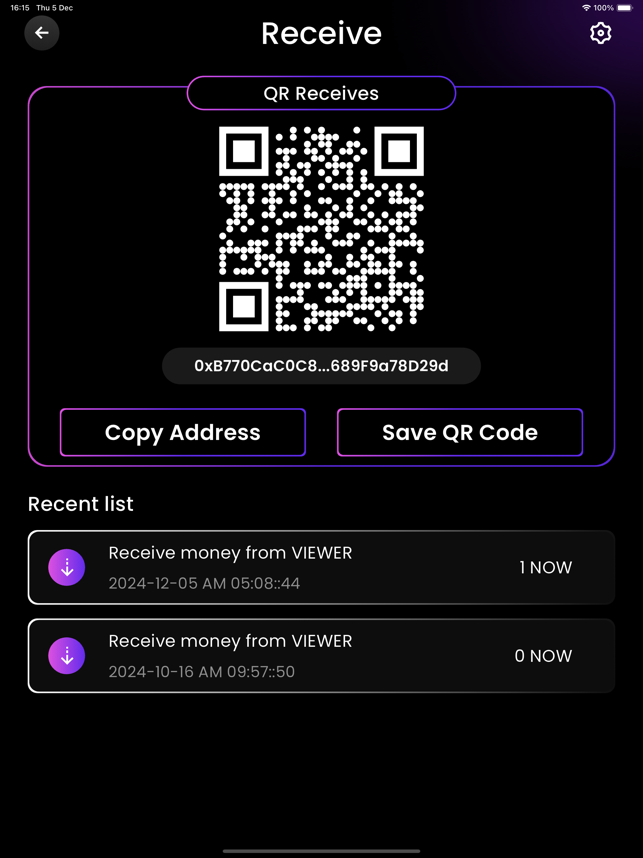Open the 2024-10-16 receive transaction
This screenshot has height=858, width=643.
[321, 655]
